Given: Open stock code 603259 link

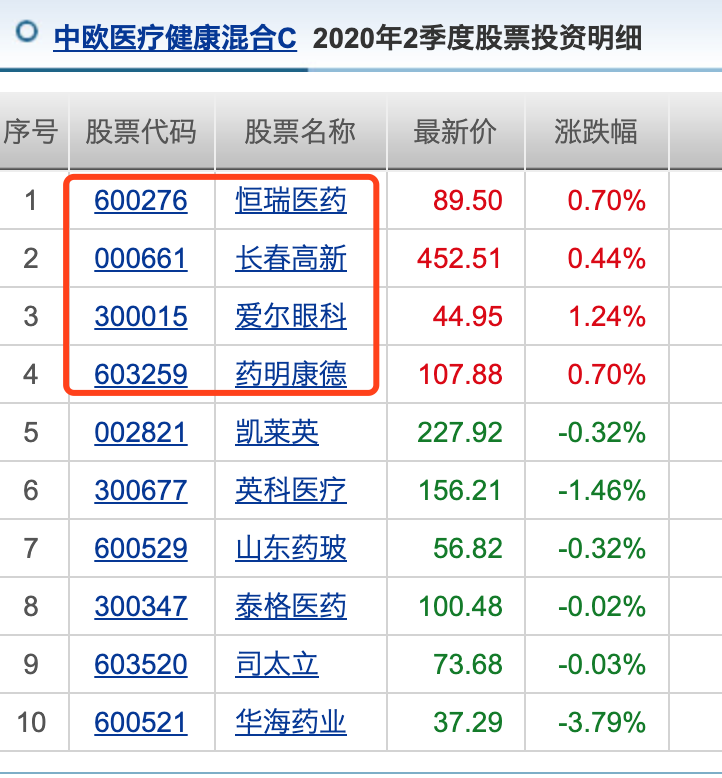Looking at the screenshot, I should pyautogui.click(x=141, y=375).
